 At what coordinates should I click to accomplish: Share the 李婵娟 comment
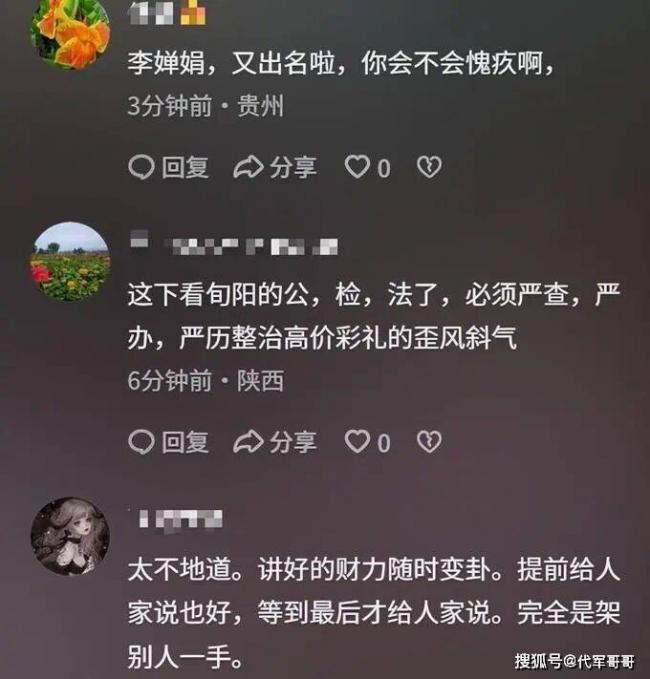[x=275, y=168]
